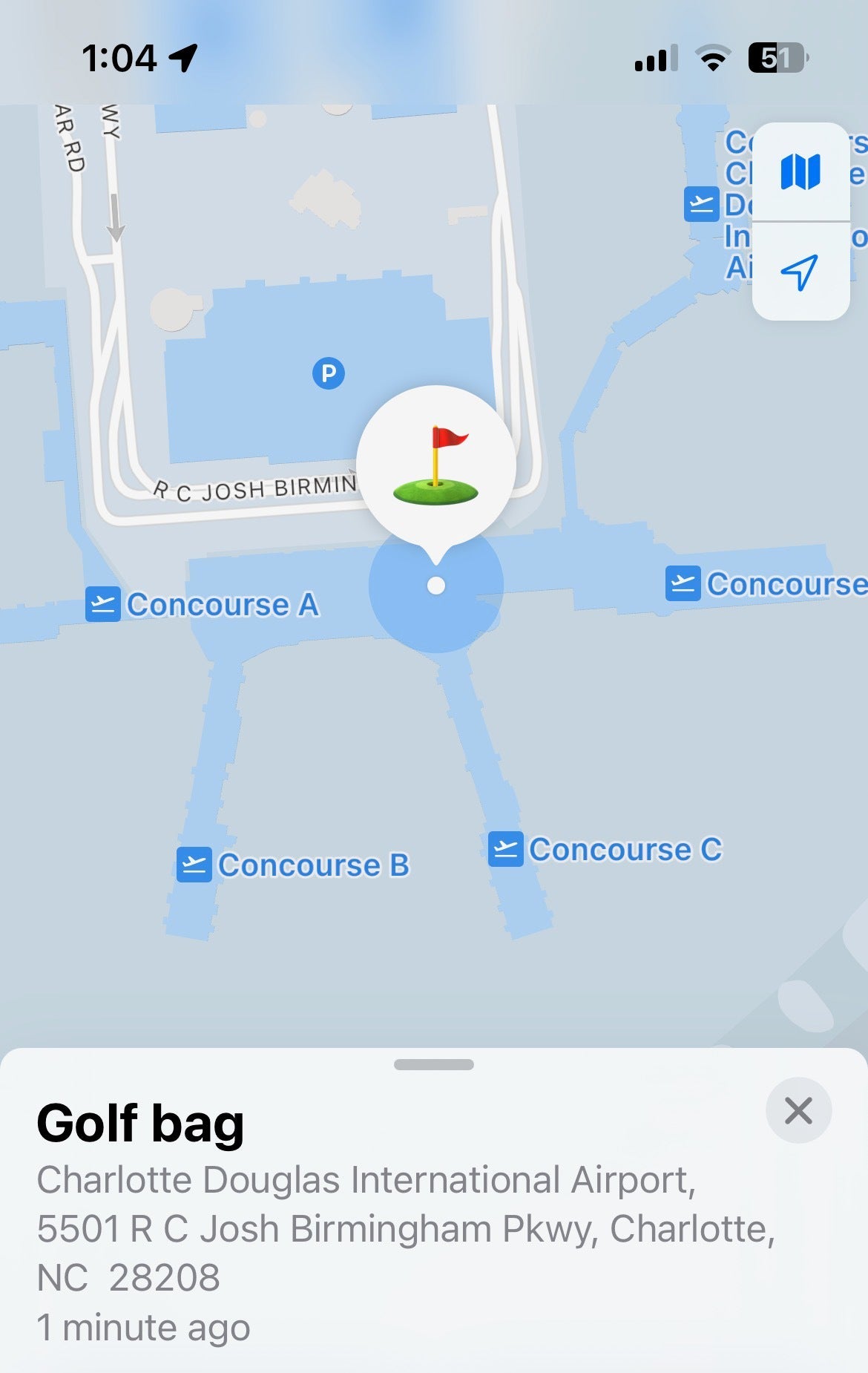Dismiss the Golf bag card
Viewport: 868px width, 1373px height.
pyautogui.click(x=798, y=1113)
